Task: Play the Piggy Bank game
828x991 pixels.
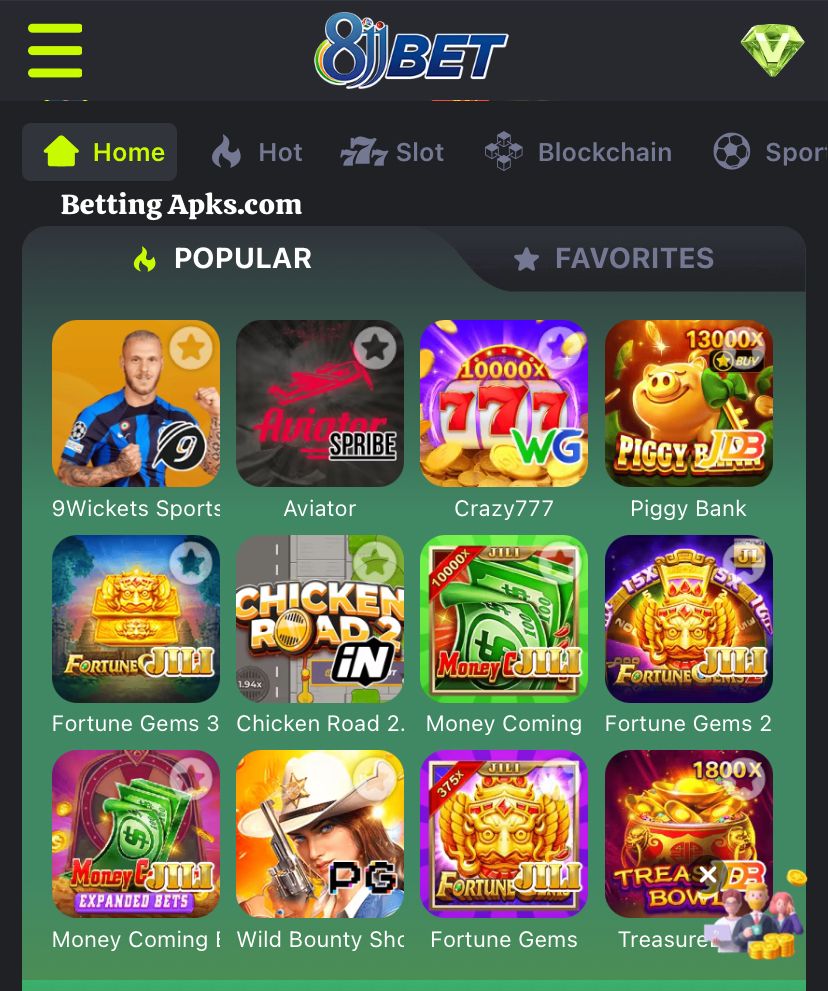Action: [x=688, y=403]
